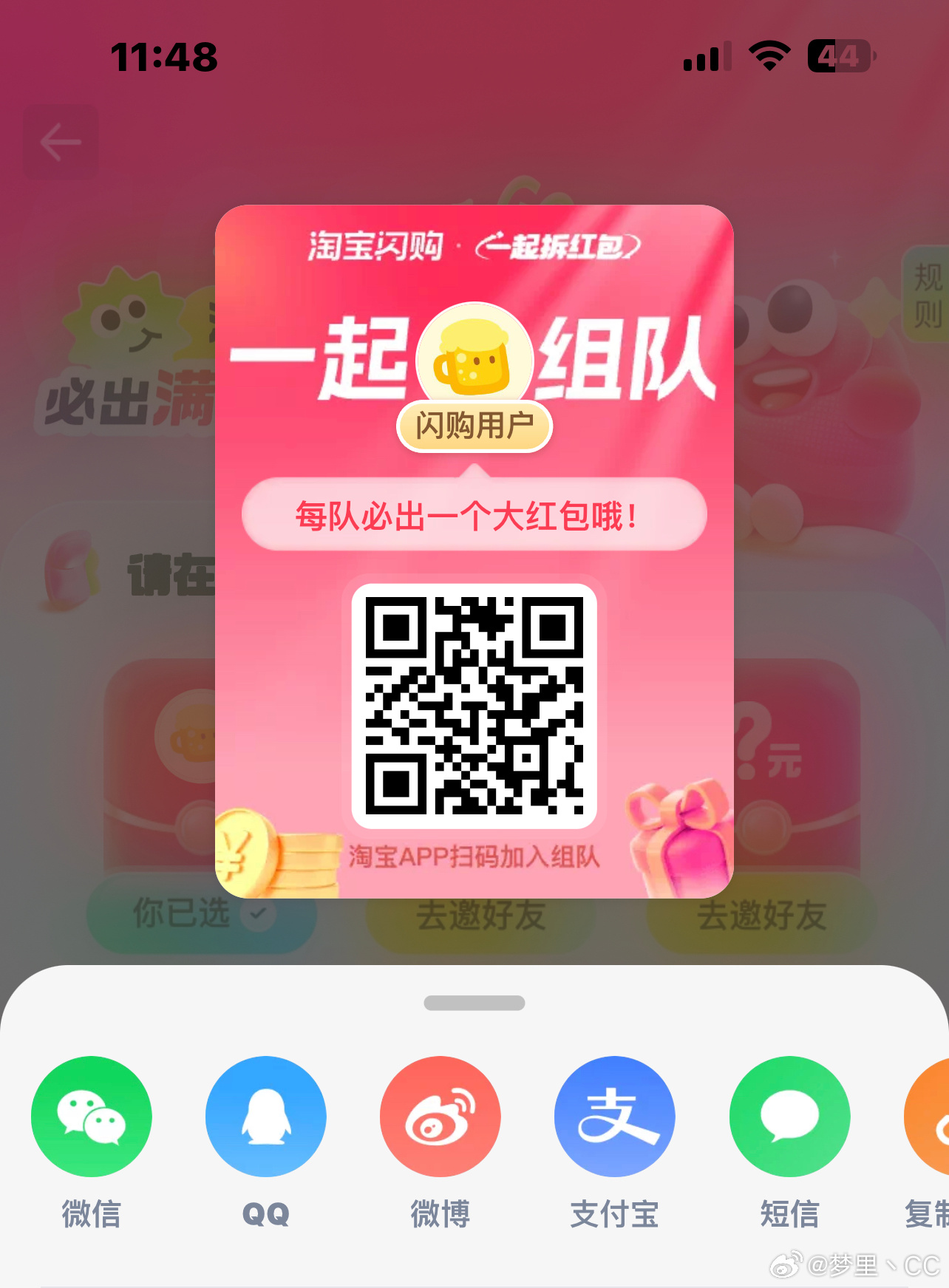Send the invite by 短信 (SMS)
Screen dimensions: 949x1288
pyautogui.click(x=789, y=1116)
